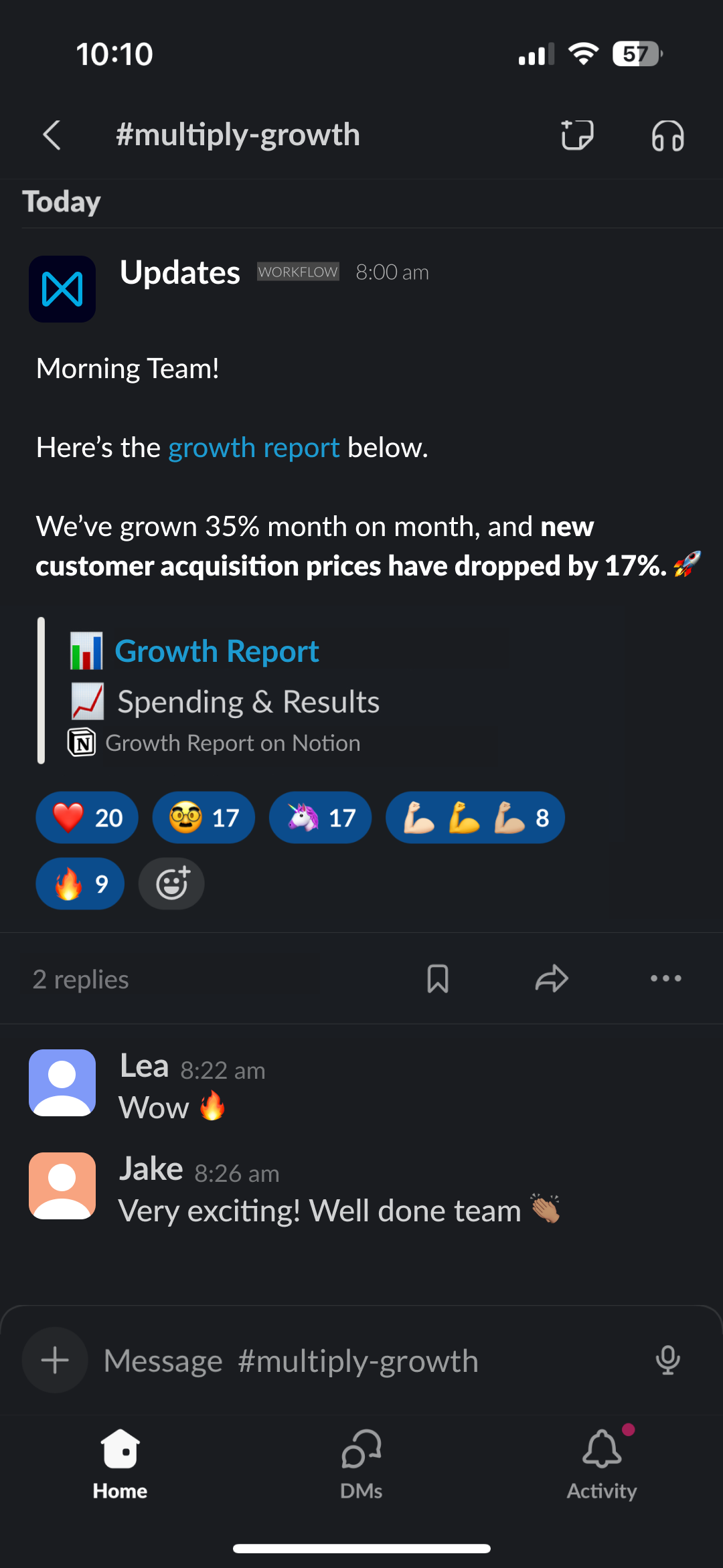Open more actions for the message
Viewport: 723px width, 1568px height.
click(x=666, y=978)
